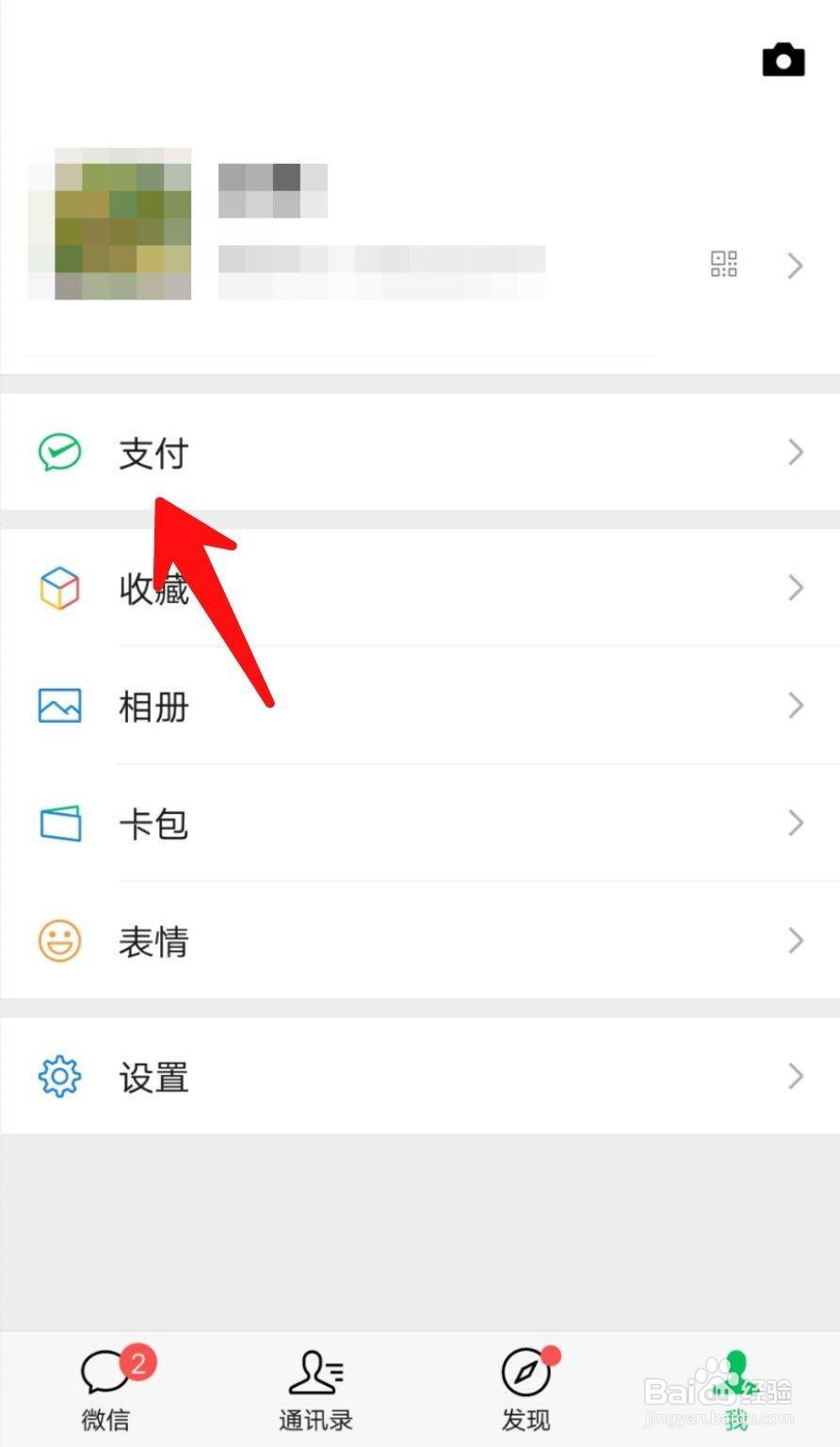This screenshot has height=1447, width=840.
Task: Click the blurred profile avatar thumbnail
Action: 109,226
